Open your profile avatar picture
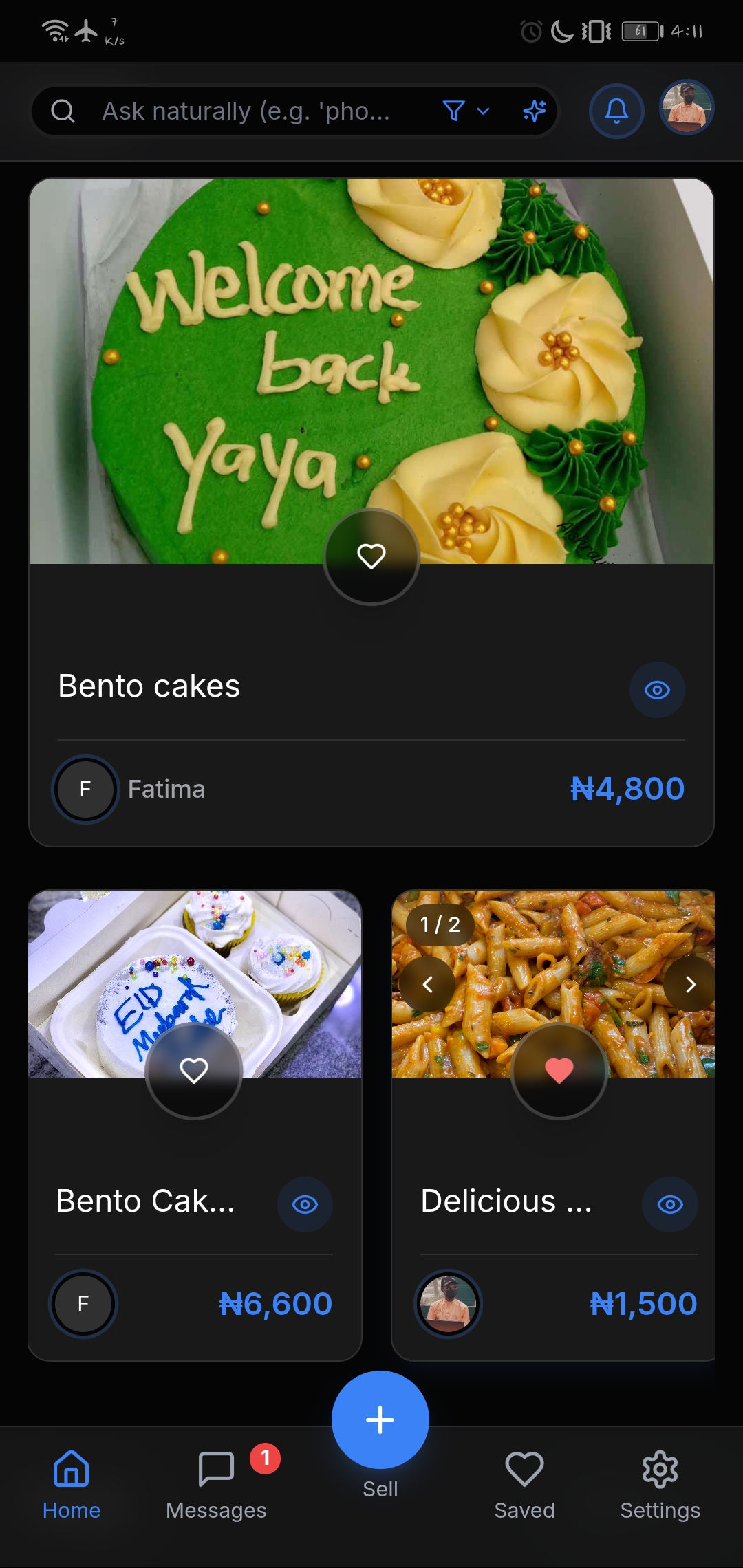Screen dimensions: 743x1568 [686, 108]
